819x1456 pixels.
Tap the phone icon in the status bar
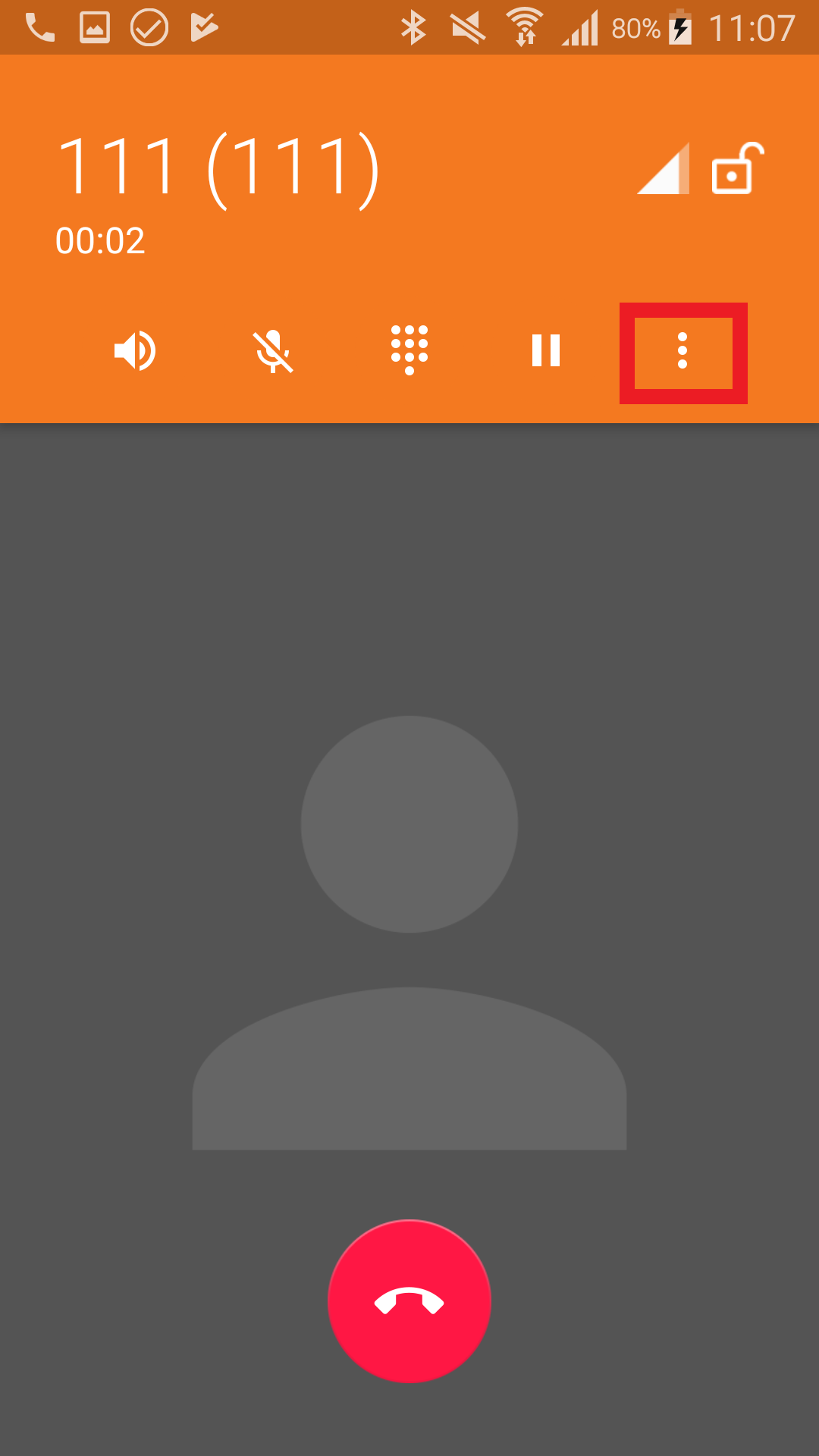click(x=39, y=27)
